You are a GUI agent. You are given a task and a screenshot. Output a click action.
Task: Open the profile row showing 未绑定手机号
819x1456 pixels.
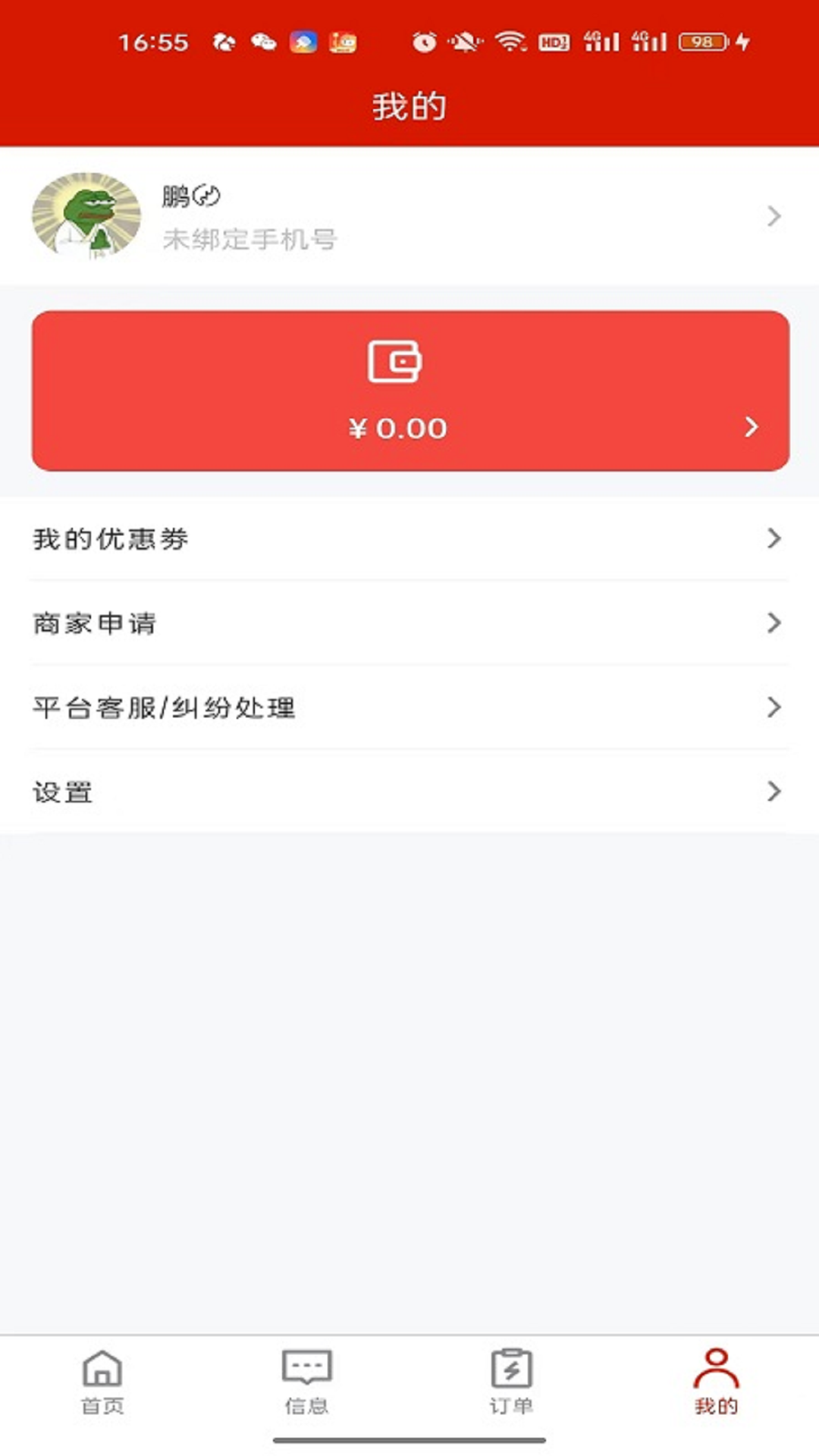409,217
